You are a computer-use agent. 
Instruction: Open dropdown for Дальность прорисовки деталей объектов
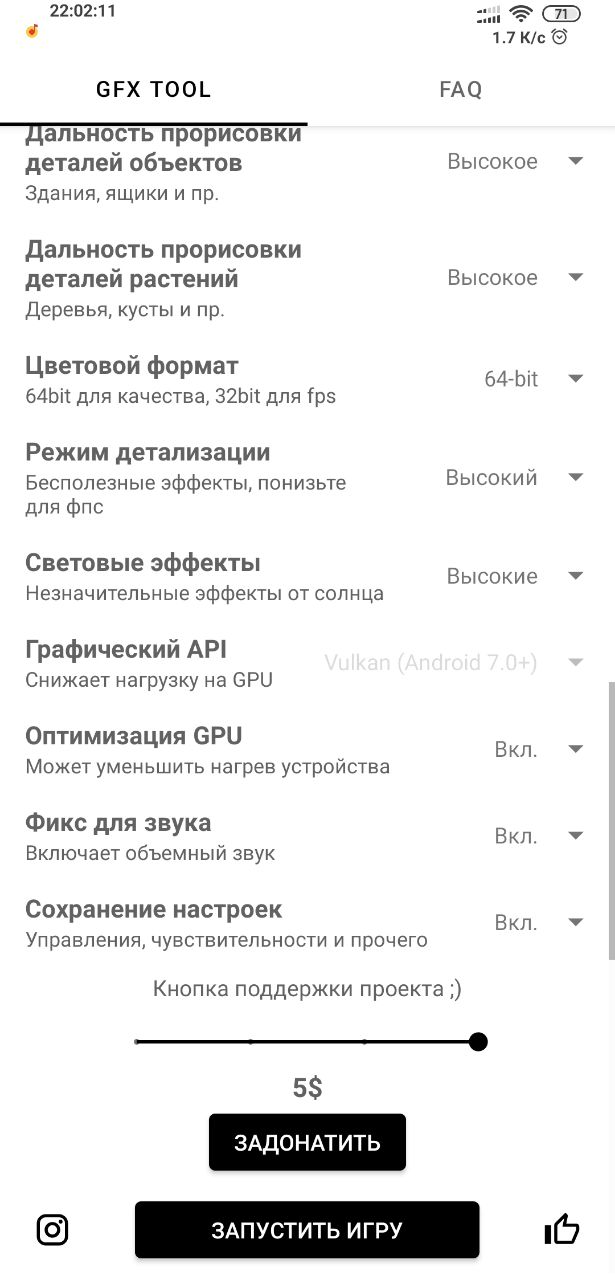[x=514, y=161]
